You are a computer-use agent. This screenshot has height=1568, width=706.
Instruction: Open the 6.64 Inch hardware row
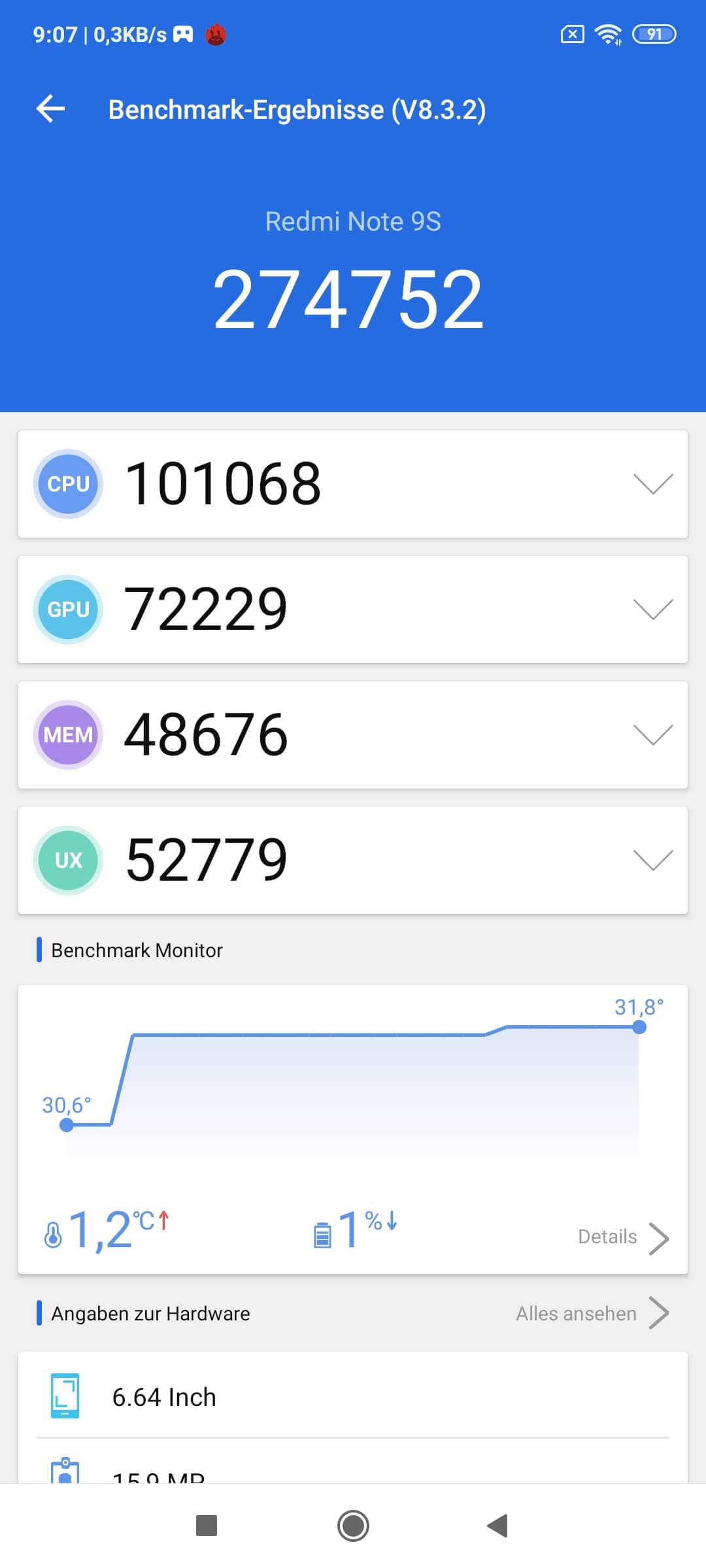coord(353,1397)
